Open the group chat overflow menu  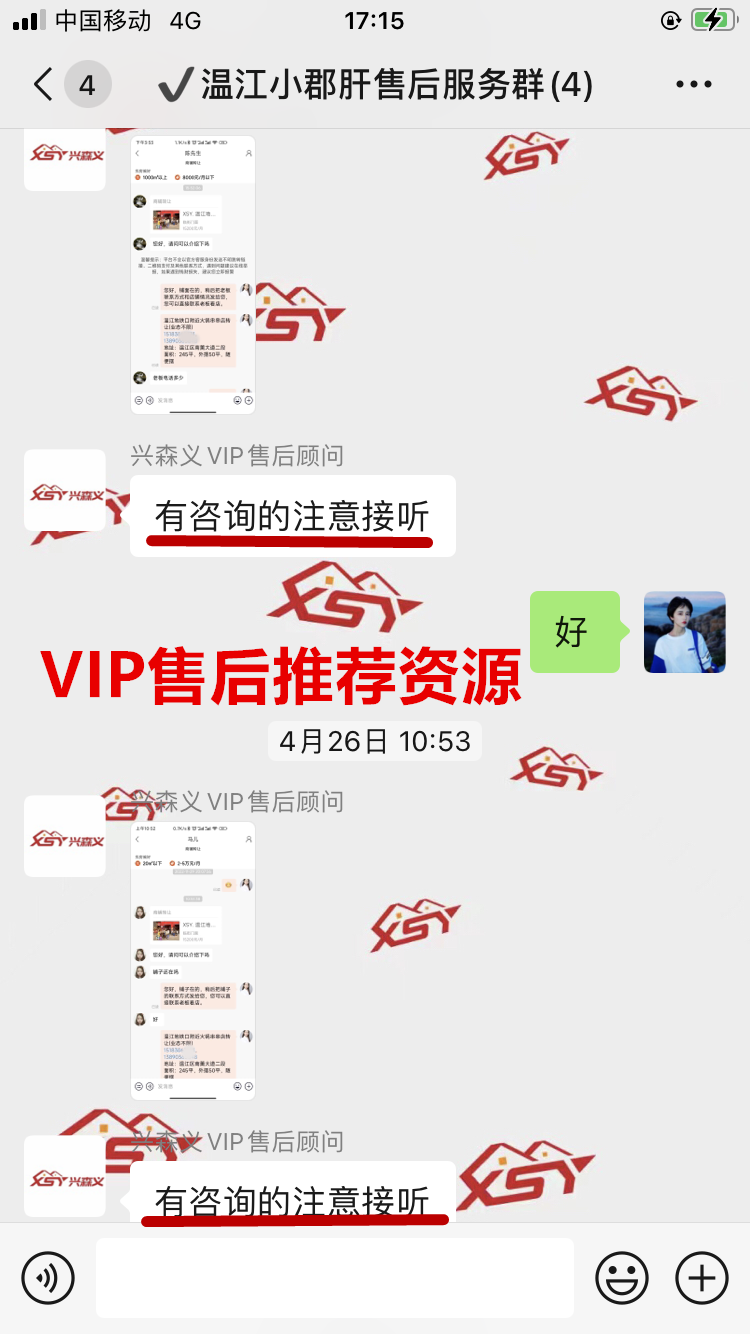click(x=693, y=85)
